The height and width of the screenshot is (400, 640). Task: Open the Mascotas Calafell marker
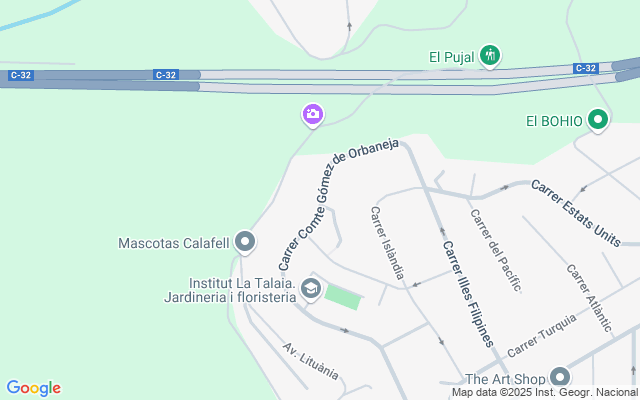pyautogui.click(x=244, y=242)
